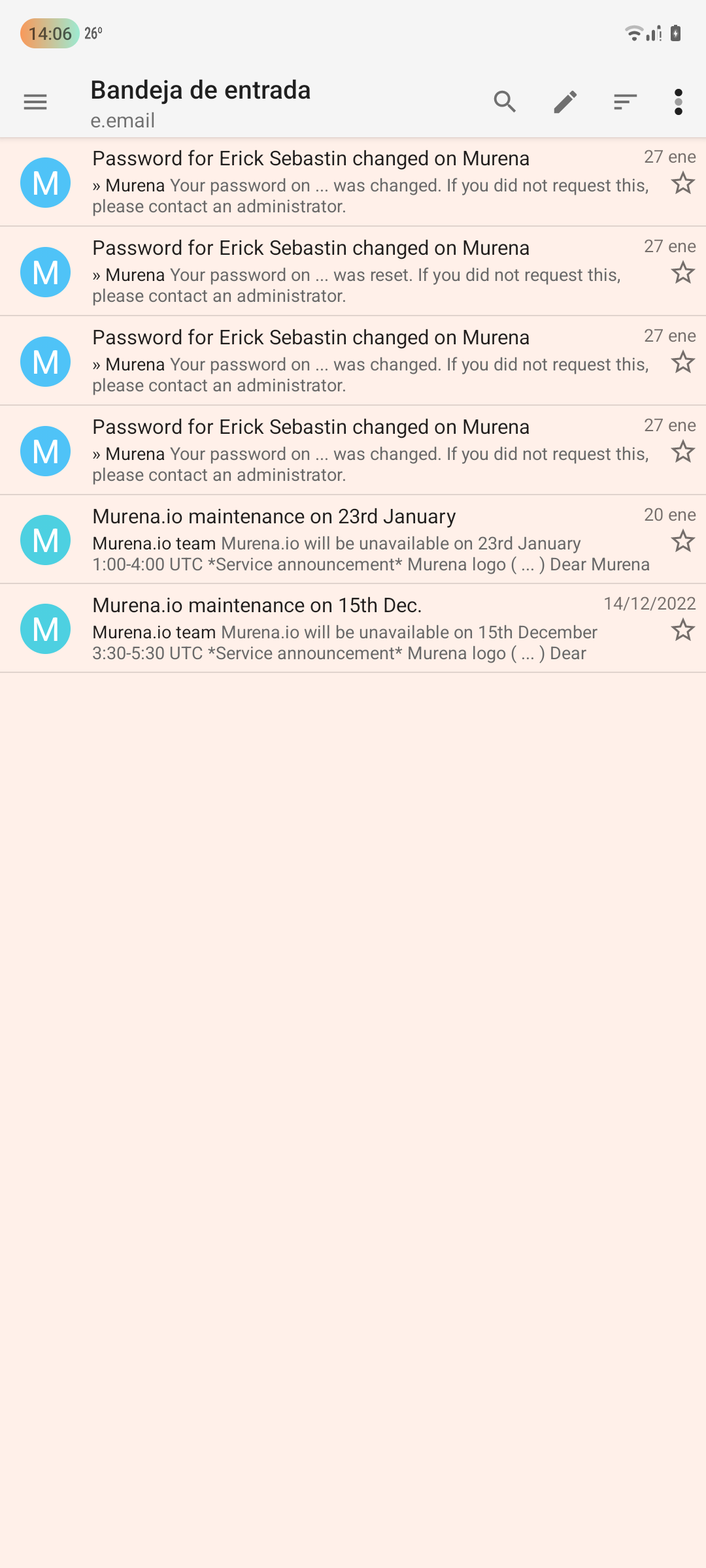The width and height of the screenshot is (706, 1568).
Task: Search the inbox messages
Action: click(505, 102)
